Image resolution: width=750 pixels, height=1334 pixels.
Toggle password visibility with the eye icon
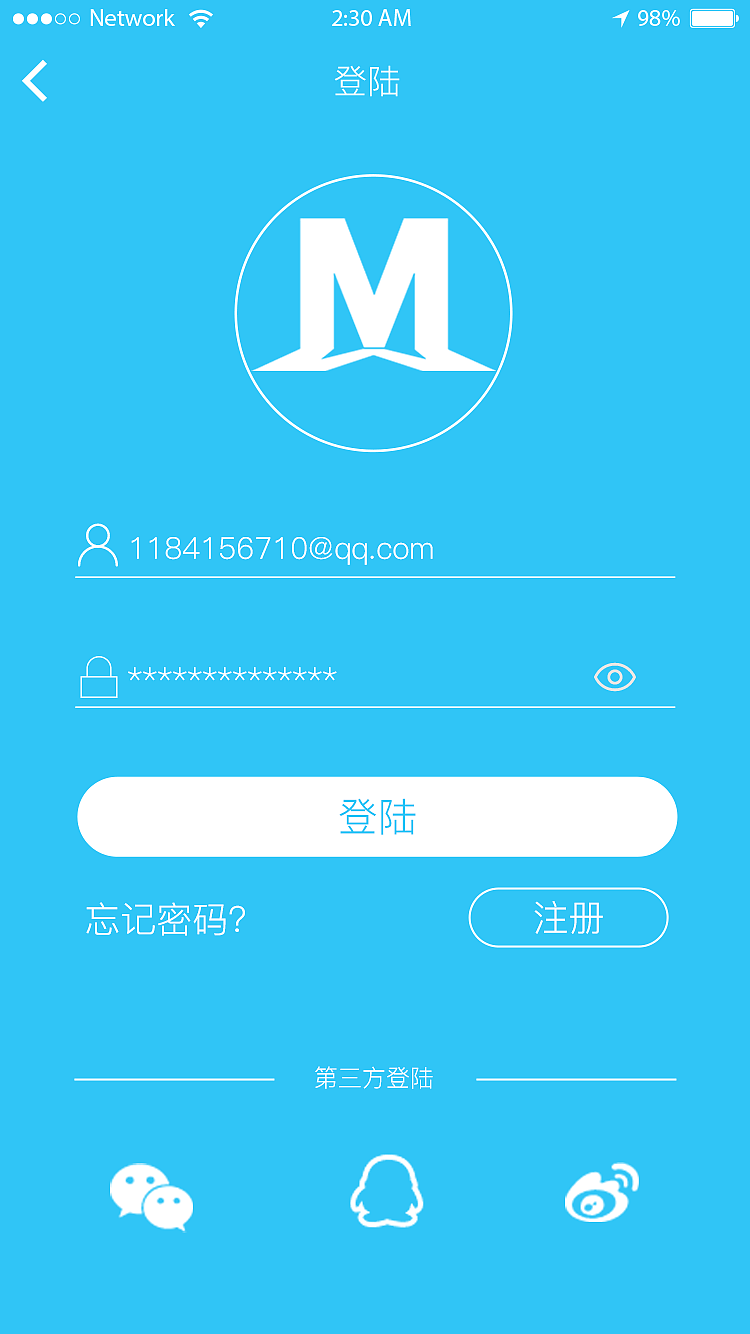614,677
